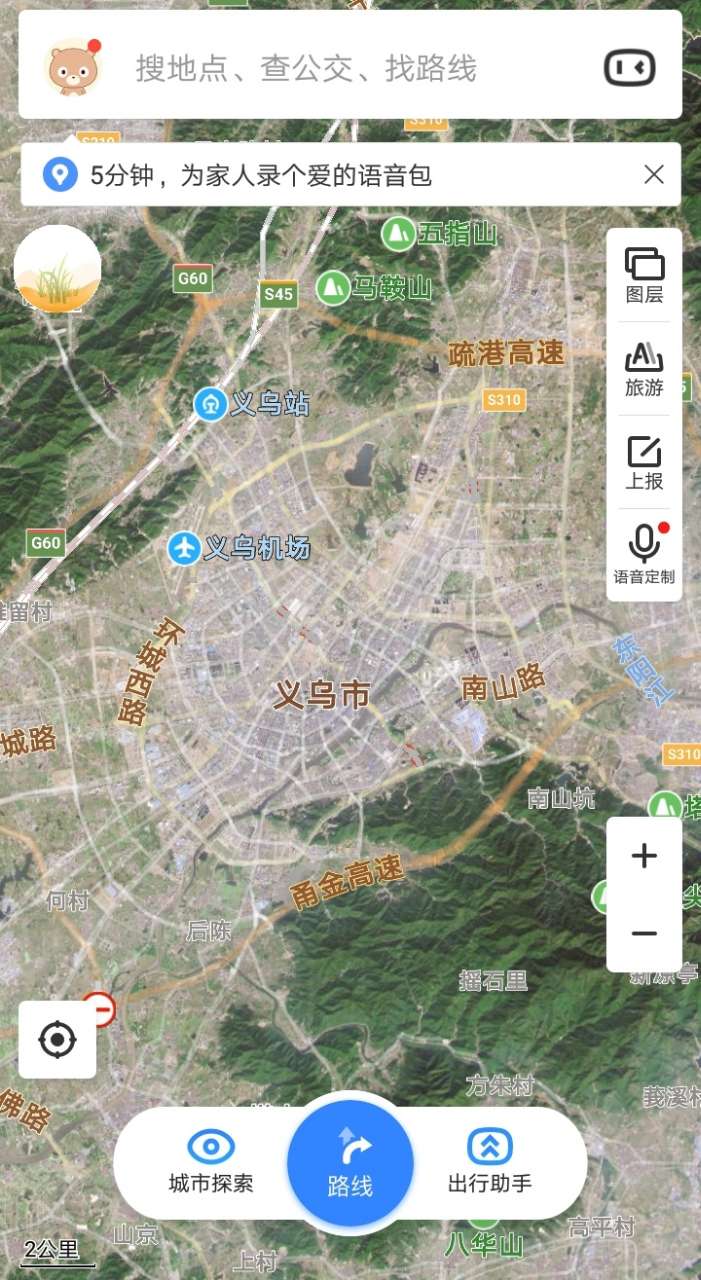Zoom out the map with minus
The image size is (701, 1280).
tap(644, 933)
